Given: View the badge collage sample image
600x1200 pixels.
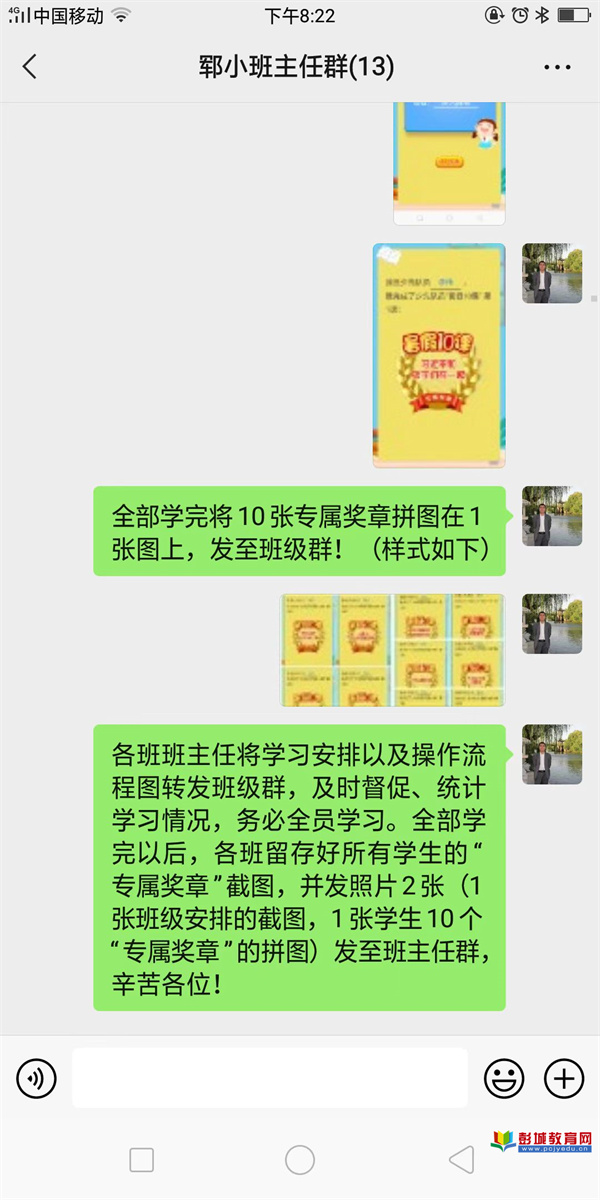Looking at the screenshot, I should coord(392,650).
